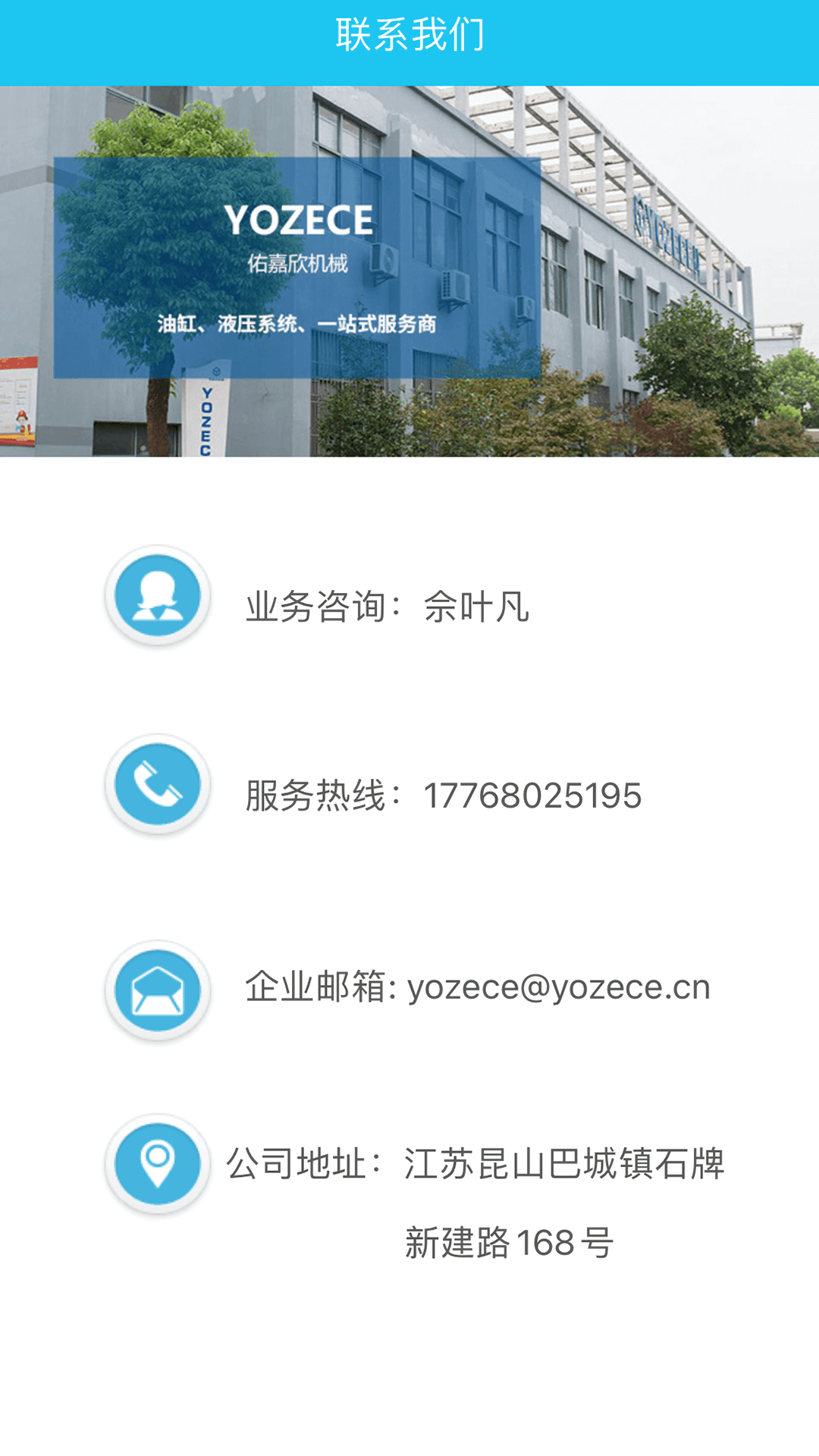
Task: Call the service hotline 17768025195
Action: 531,795
